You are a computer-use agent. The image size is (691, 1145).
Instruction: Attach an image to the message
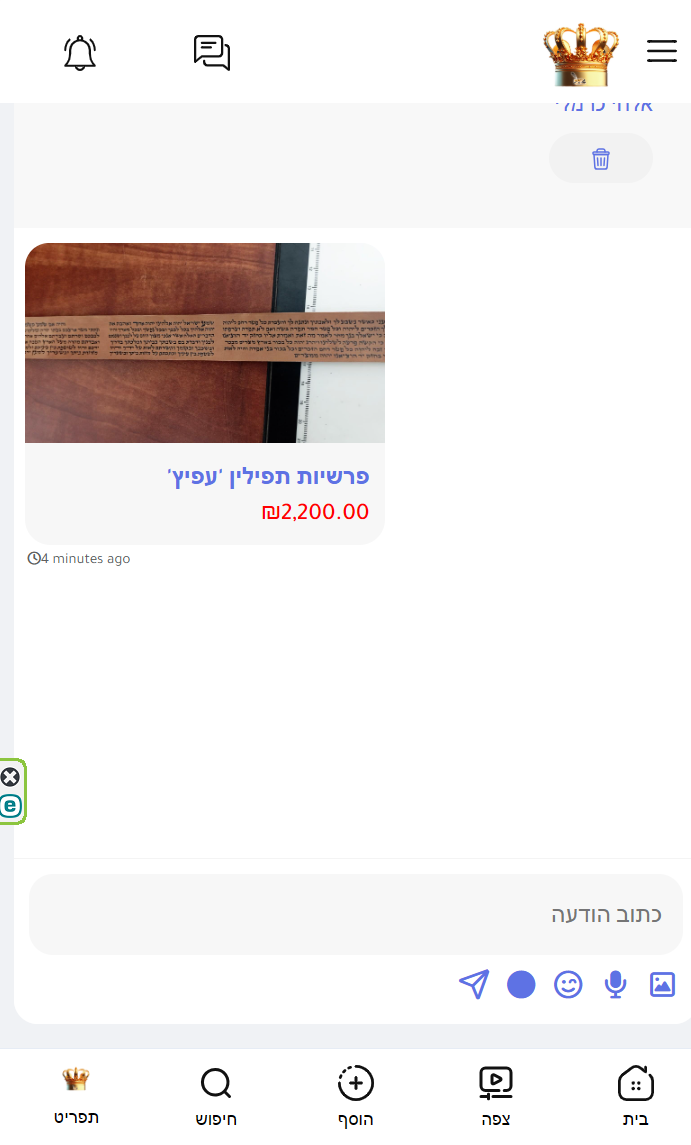click(662, 985)
